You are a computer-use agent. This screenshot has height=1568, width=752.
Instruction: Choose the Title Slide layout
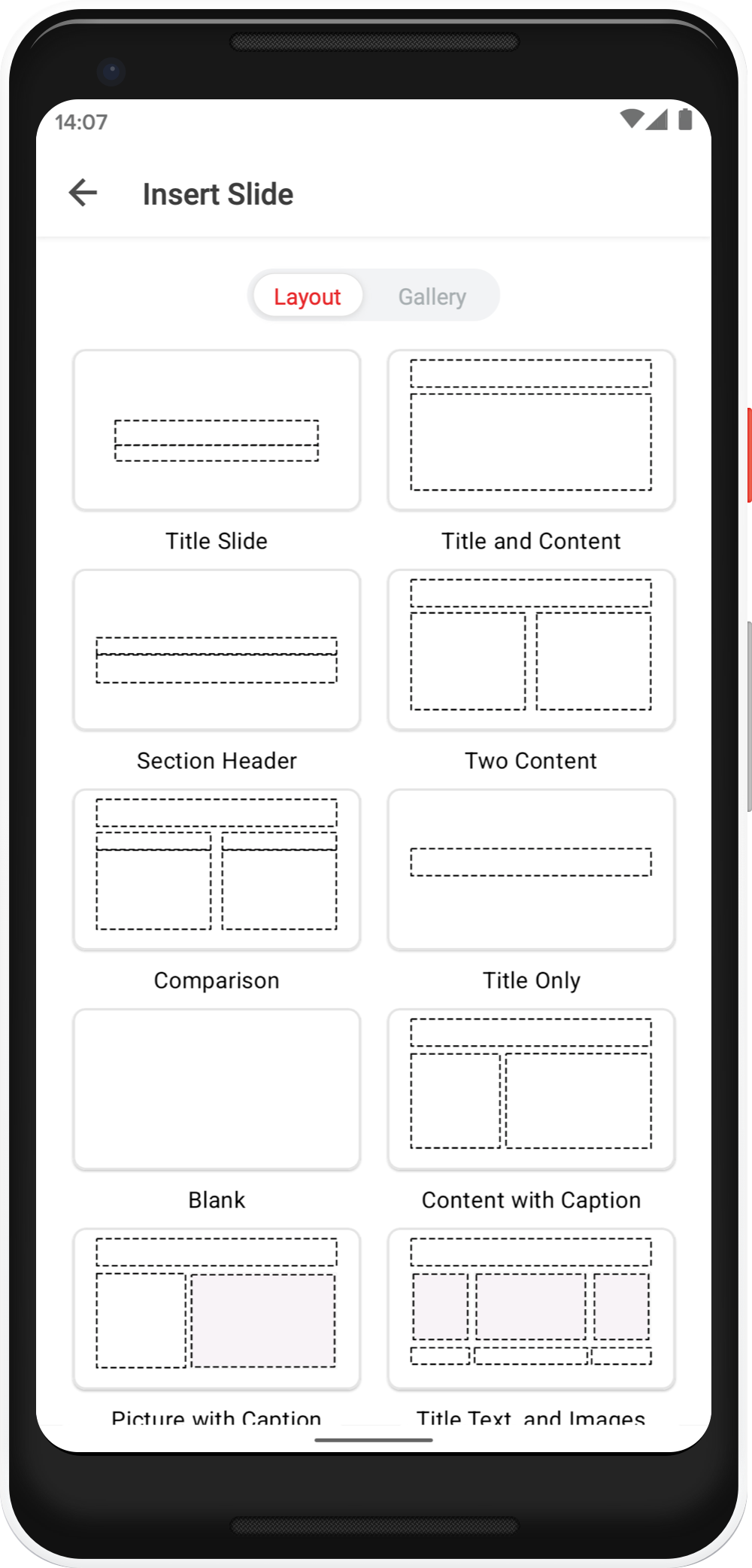pyautogui.click(x=217, y=430)
